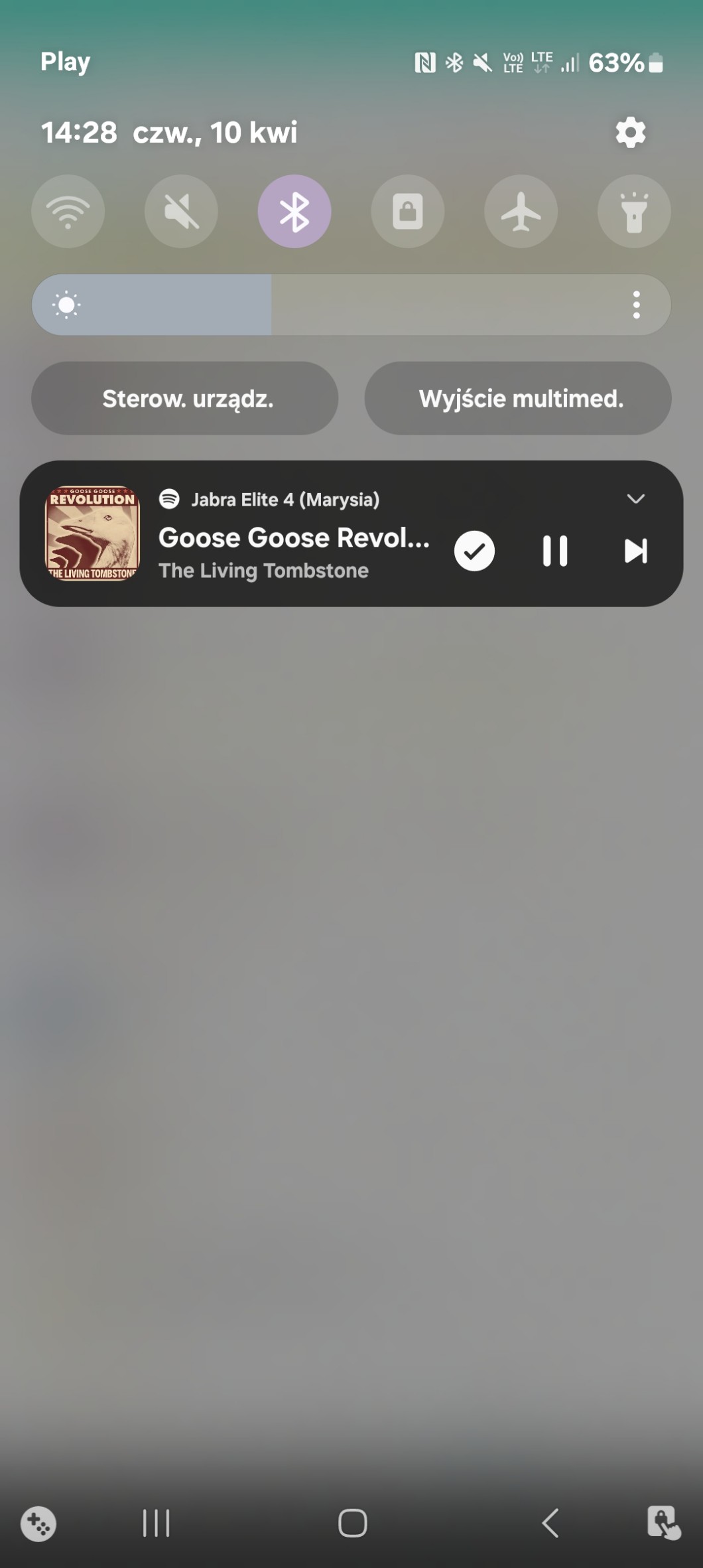Skip to the next track
The image size is (703, 1568).
[635, 551]
